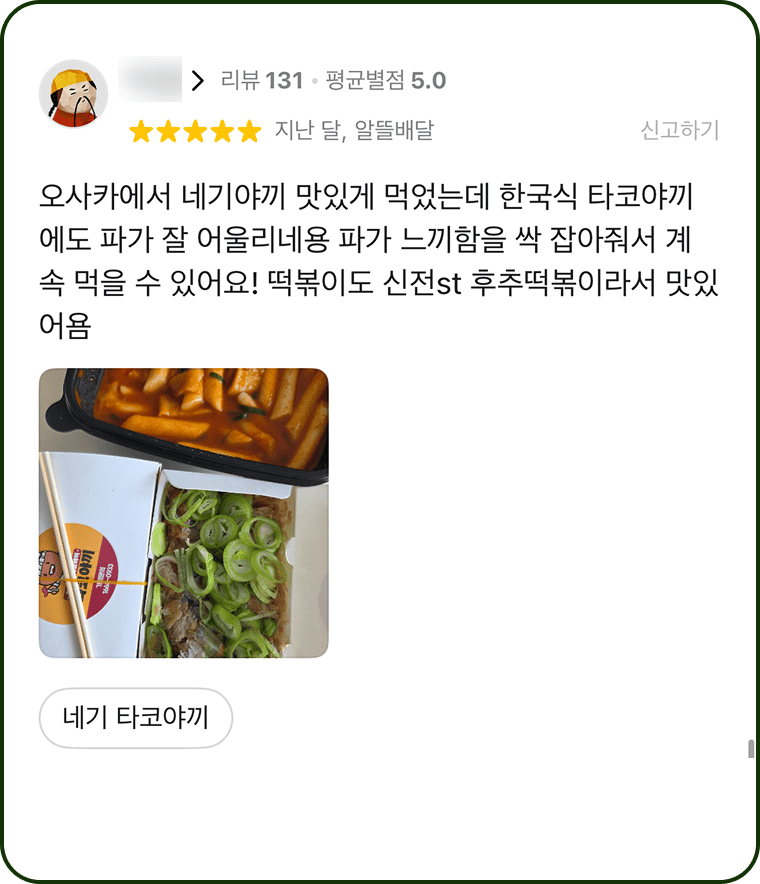Toggle the 평균별점 5.0 rating display
The width and height of the screenshot is (760, 884).
coord(385,80)
